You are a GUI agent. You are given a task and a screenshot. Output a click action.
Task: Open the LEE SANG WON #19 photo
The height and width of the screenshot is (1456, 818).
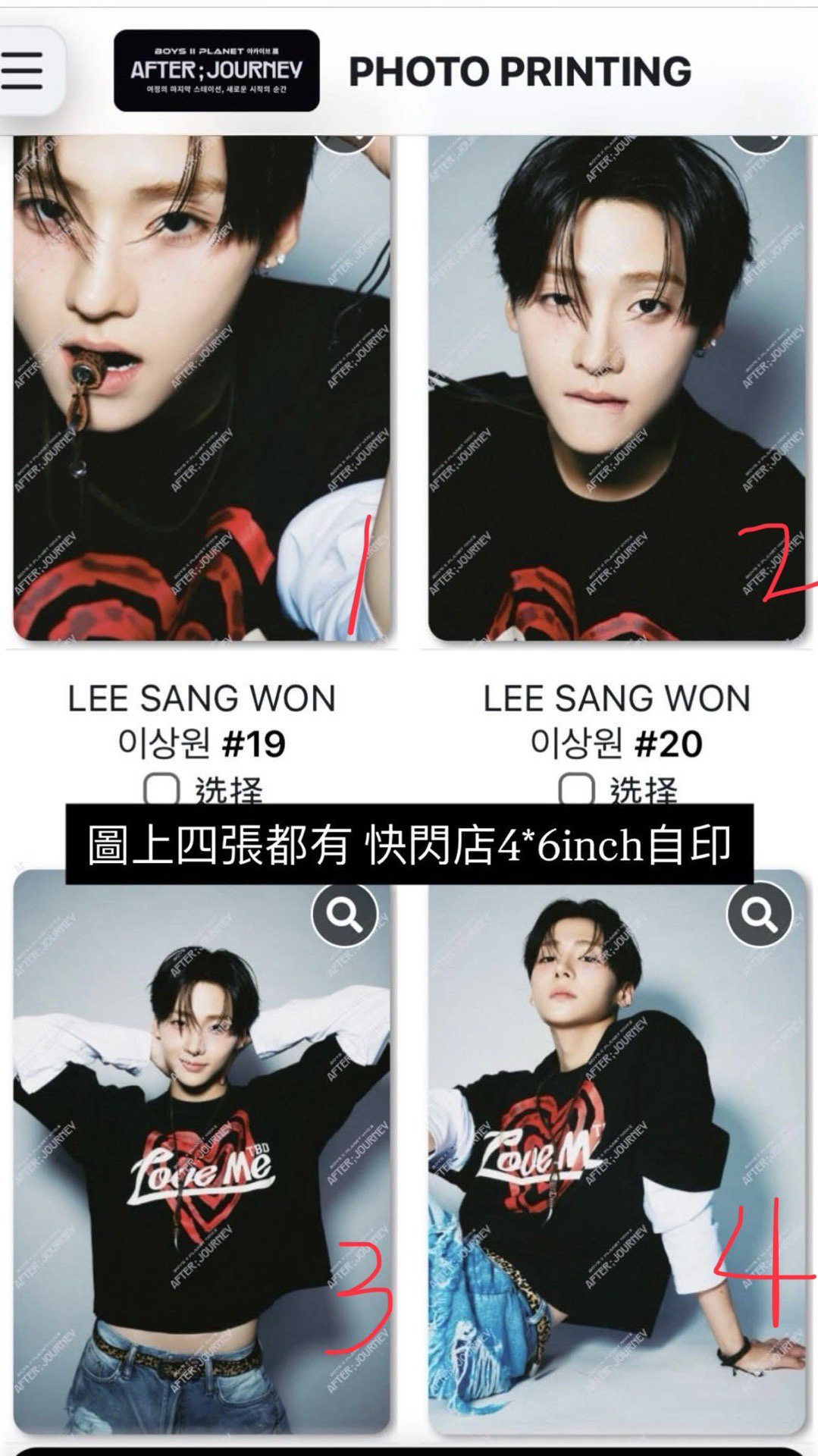click(x=201, y=387)
